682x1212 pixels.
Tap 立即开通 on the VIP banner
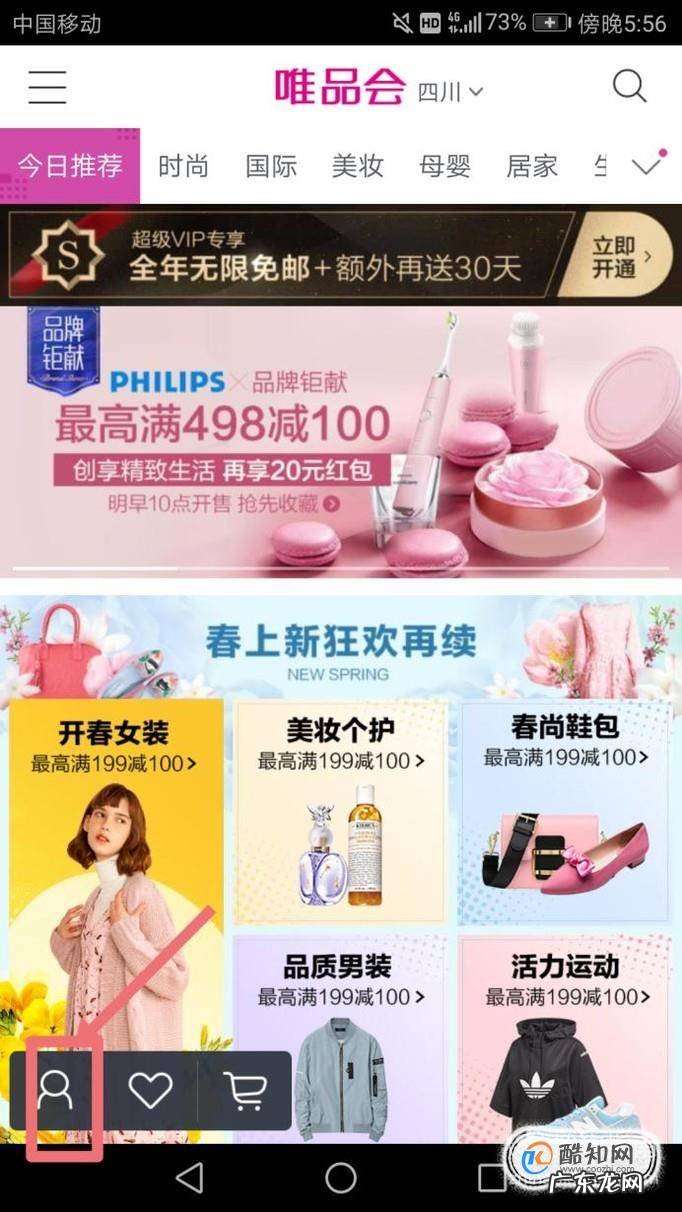619,256
